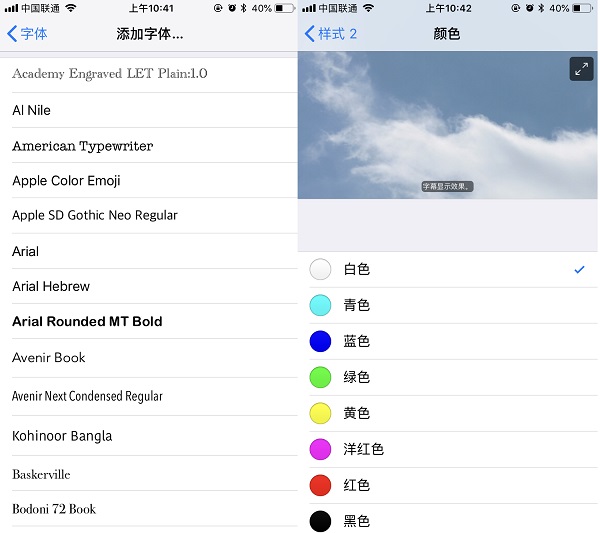
Task: Choose 青色 as the color
Action: click(x=357, y=306)
